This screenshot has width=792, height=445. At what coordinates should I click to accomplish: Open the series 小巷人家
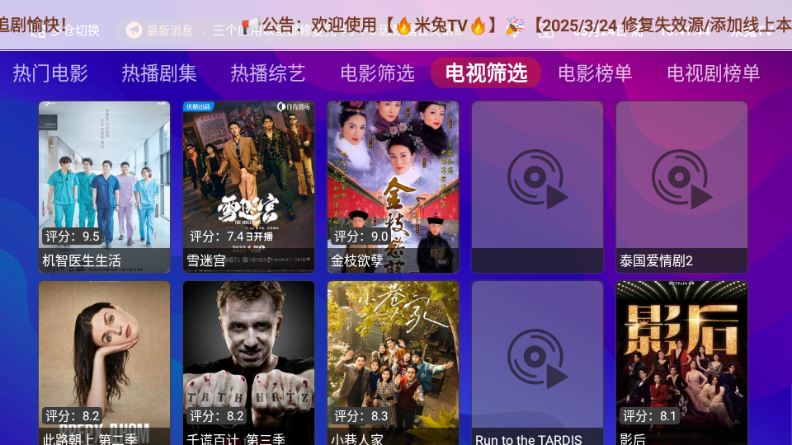point(393,364)
